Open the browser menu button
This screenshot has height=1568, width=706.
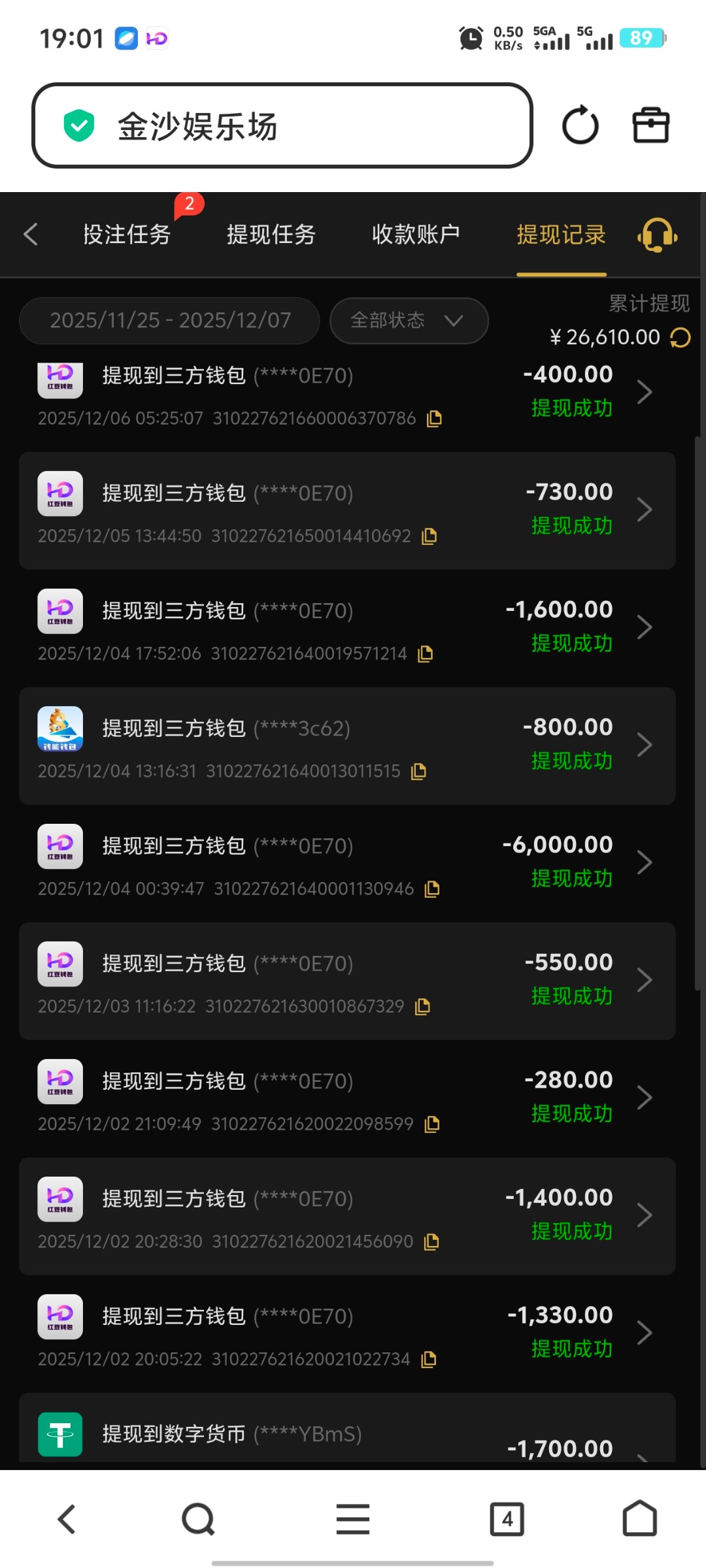tap(353, 1519)
